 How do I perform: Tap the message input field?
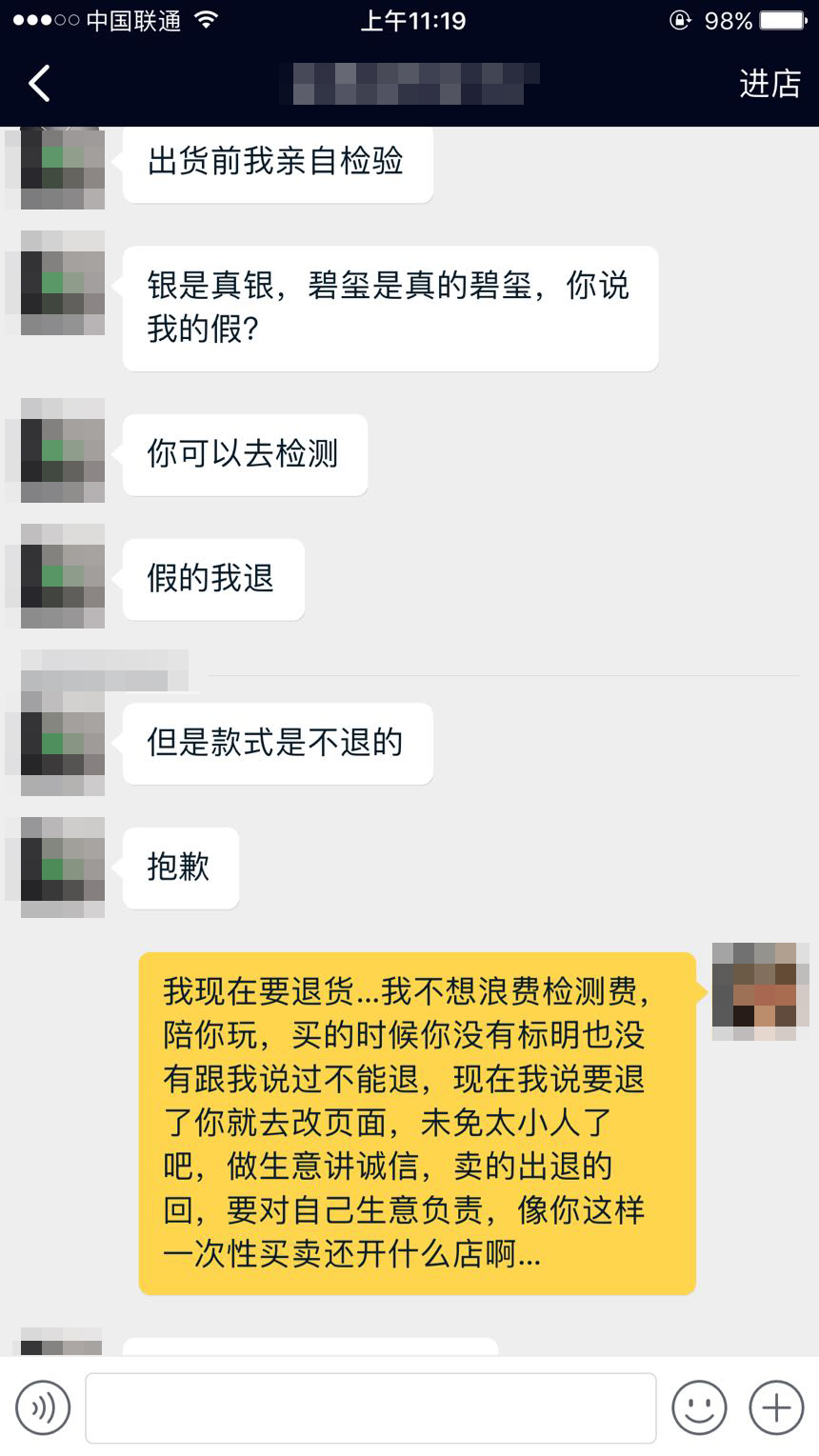(370, 1406)
